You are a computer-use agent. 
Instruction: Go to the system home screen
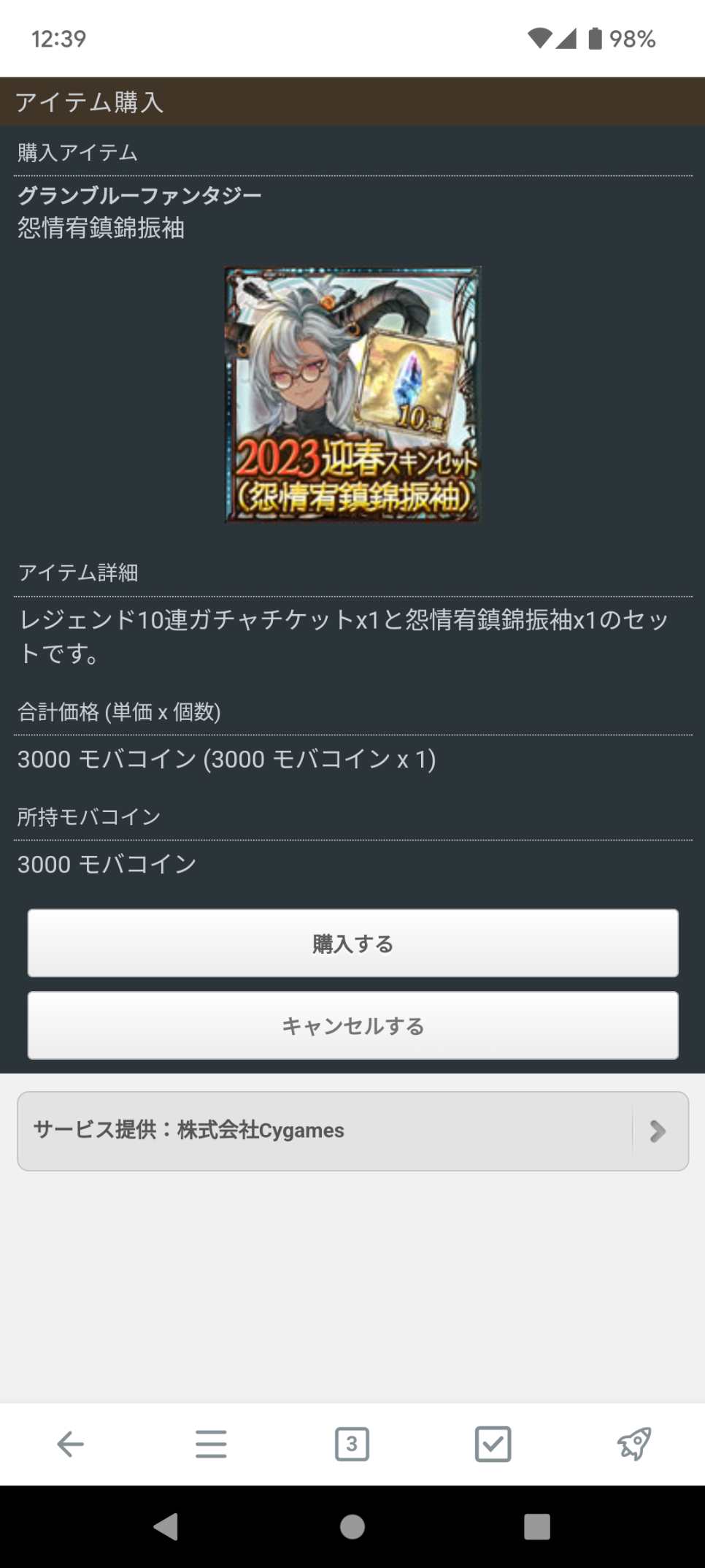352,1526
